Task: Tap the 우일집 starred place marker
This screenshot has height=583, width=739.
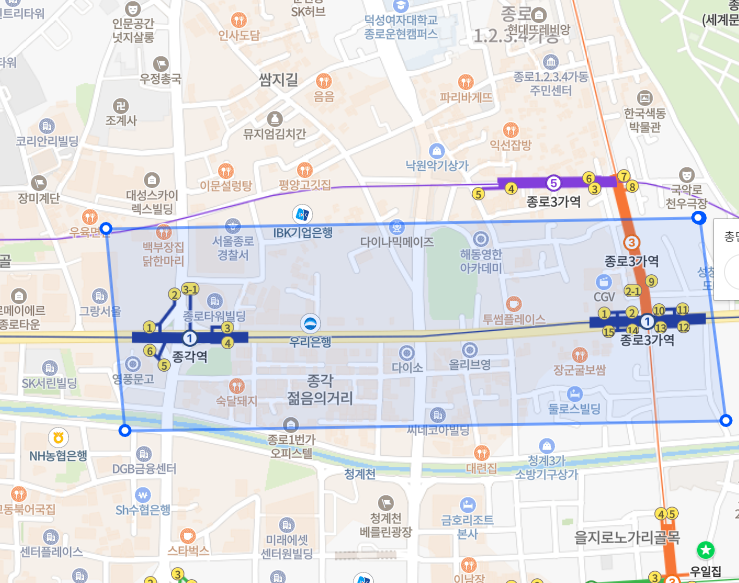Action: coord(706,550)
